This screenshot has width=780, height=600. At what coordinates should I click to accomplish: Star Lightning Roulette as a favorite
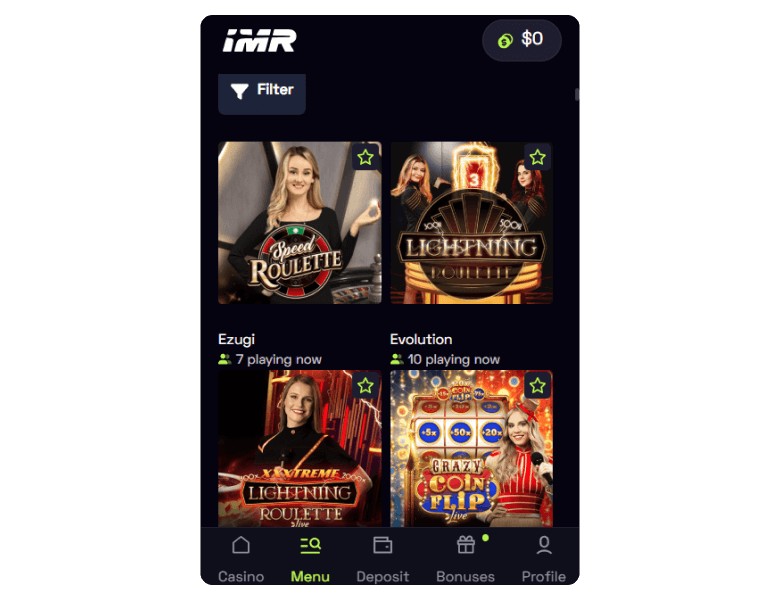coord(538,157)
